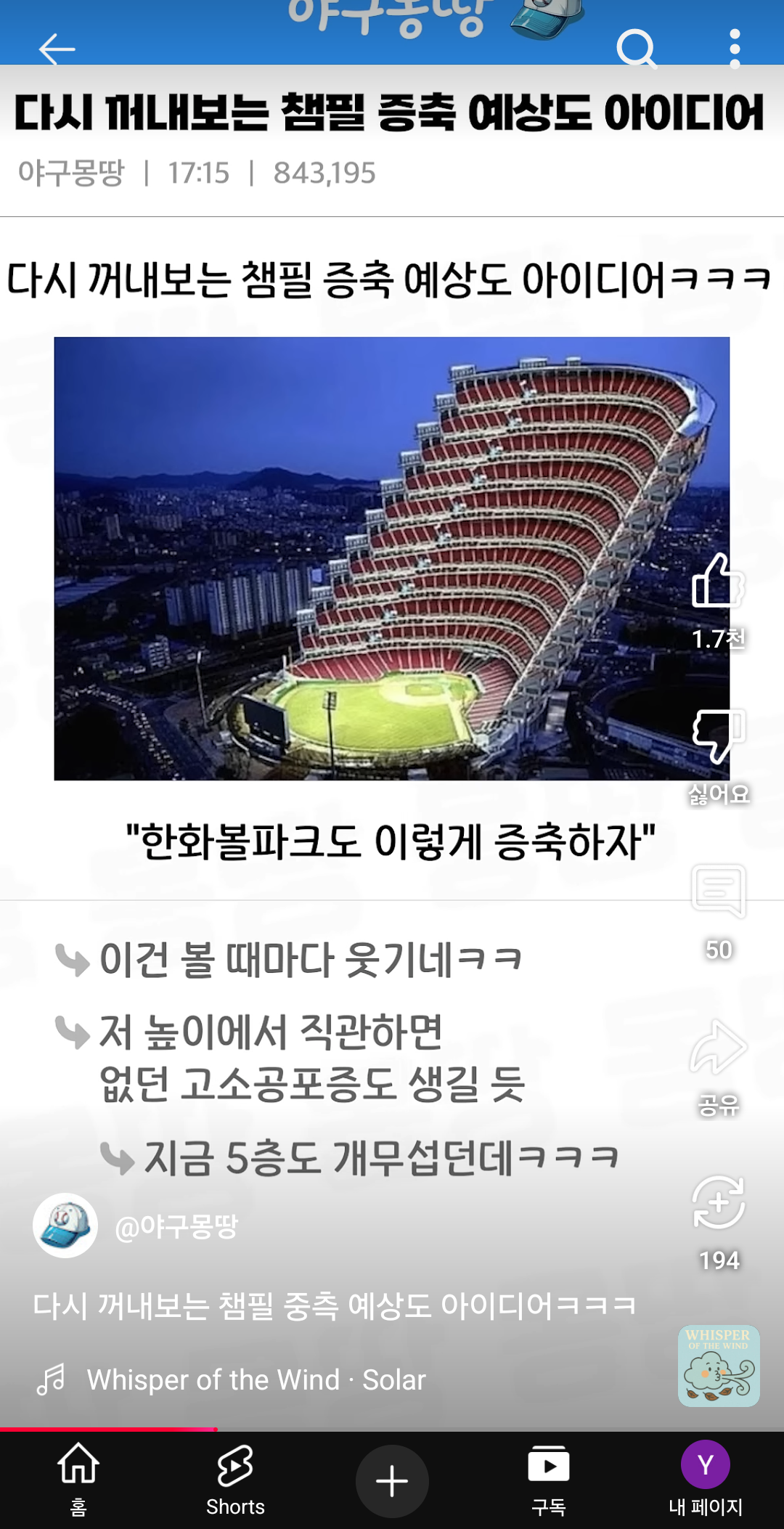Open the 내 페이지 tab
Viewport: 784px width, 1529px height.
point(706,1480)
